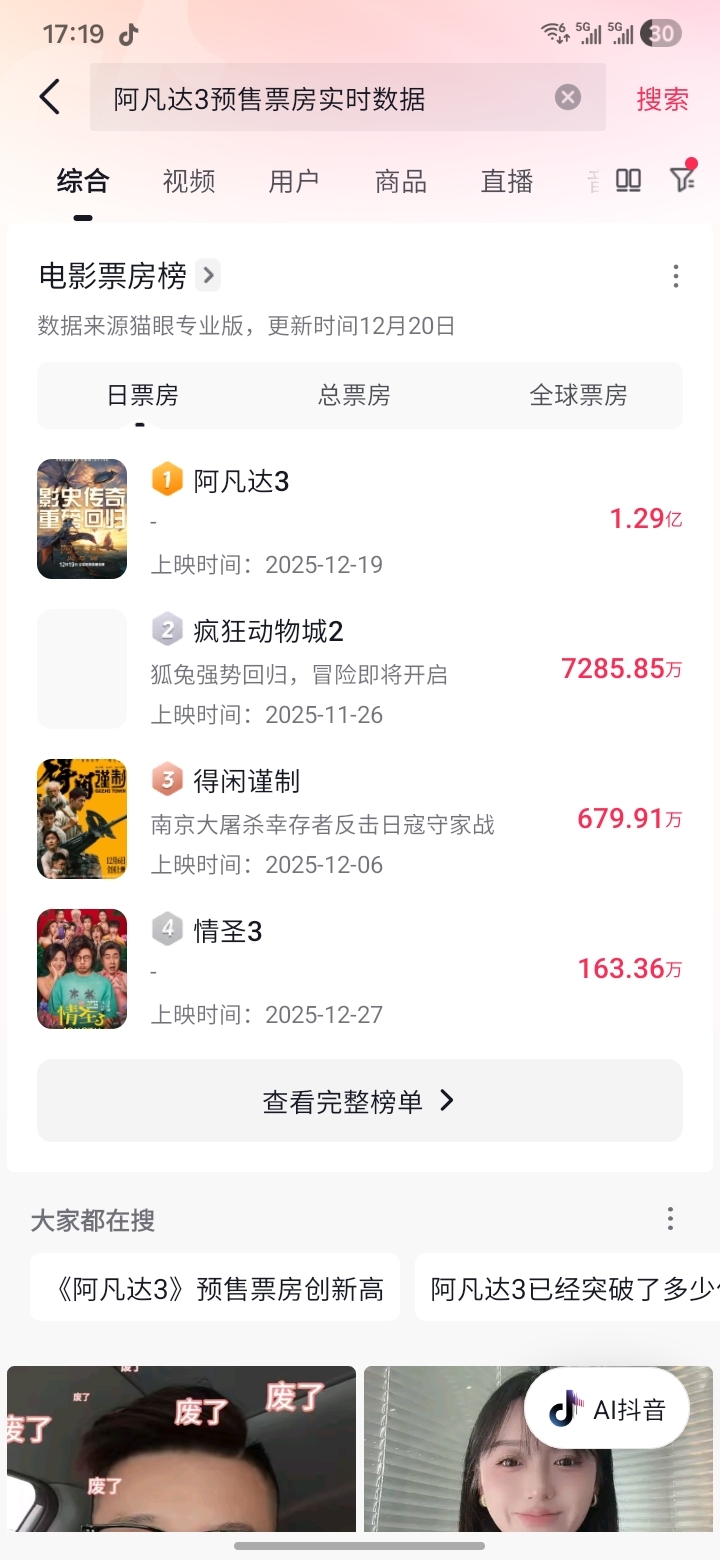The width and height of the screenshot is (720, 1560).
Task: Open the 商品 tab
Action: pyautogui.click(x=400, y=181)
